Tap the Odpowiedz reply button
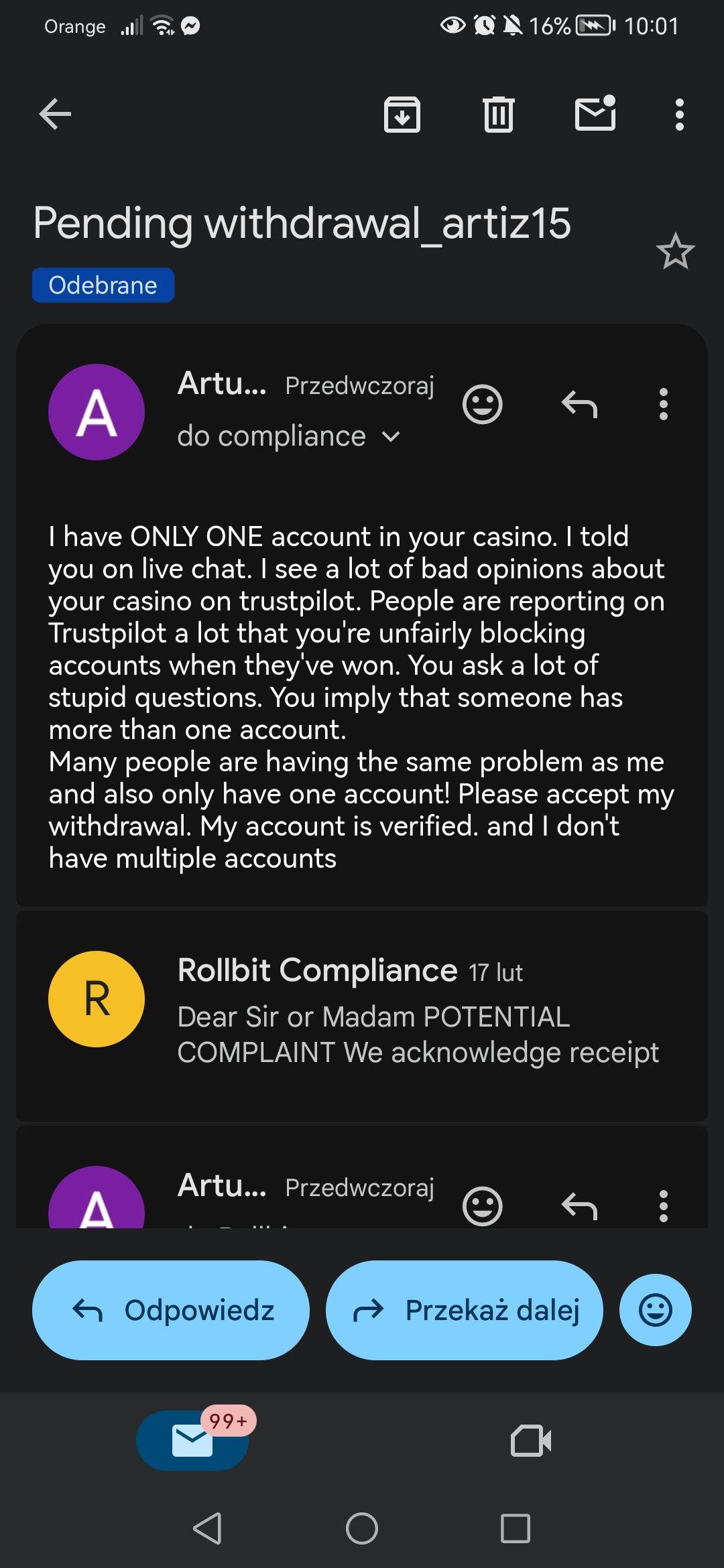 tap(171, 1310)
